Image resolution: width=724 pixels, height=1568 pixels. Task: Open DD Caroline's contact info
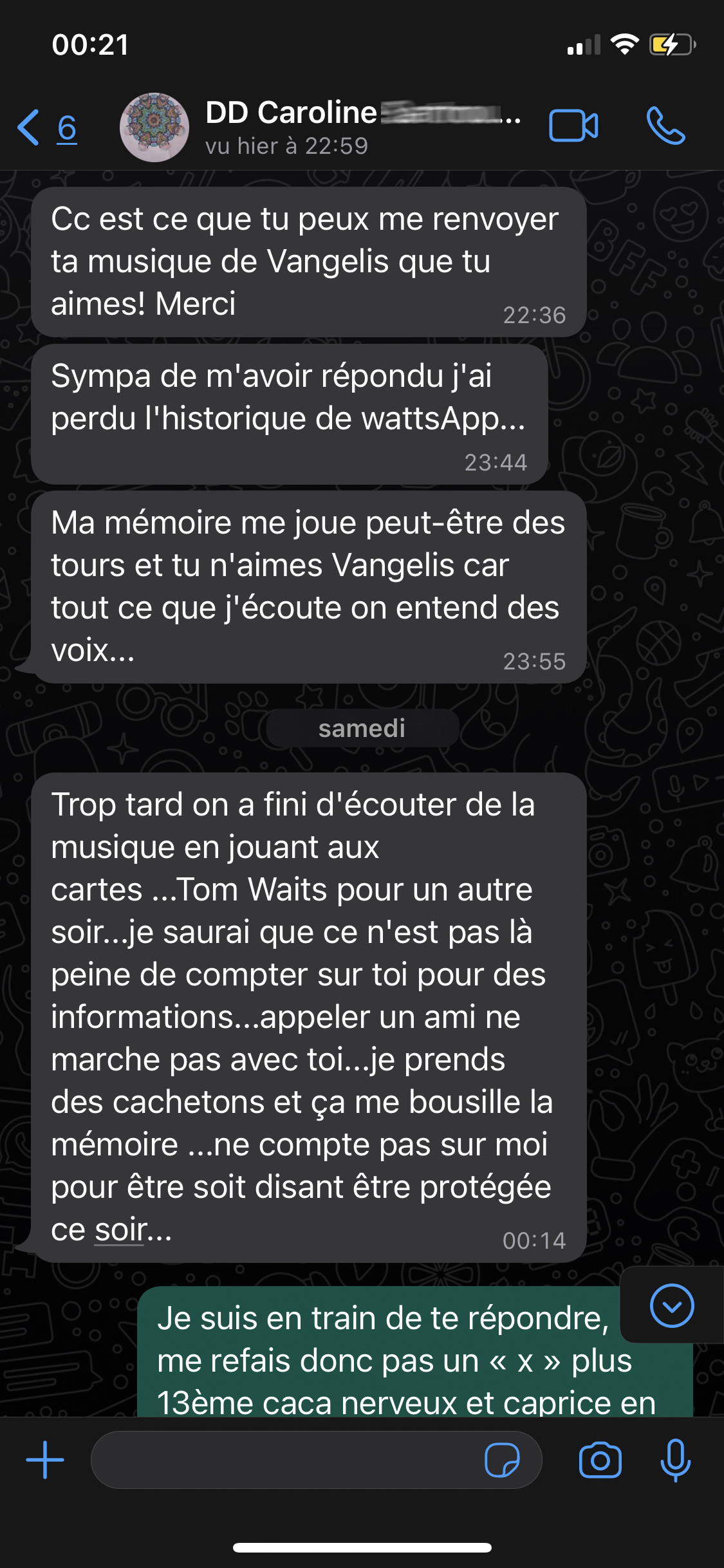(x=348, y=126)
